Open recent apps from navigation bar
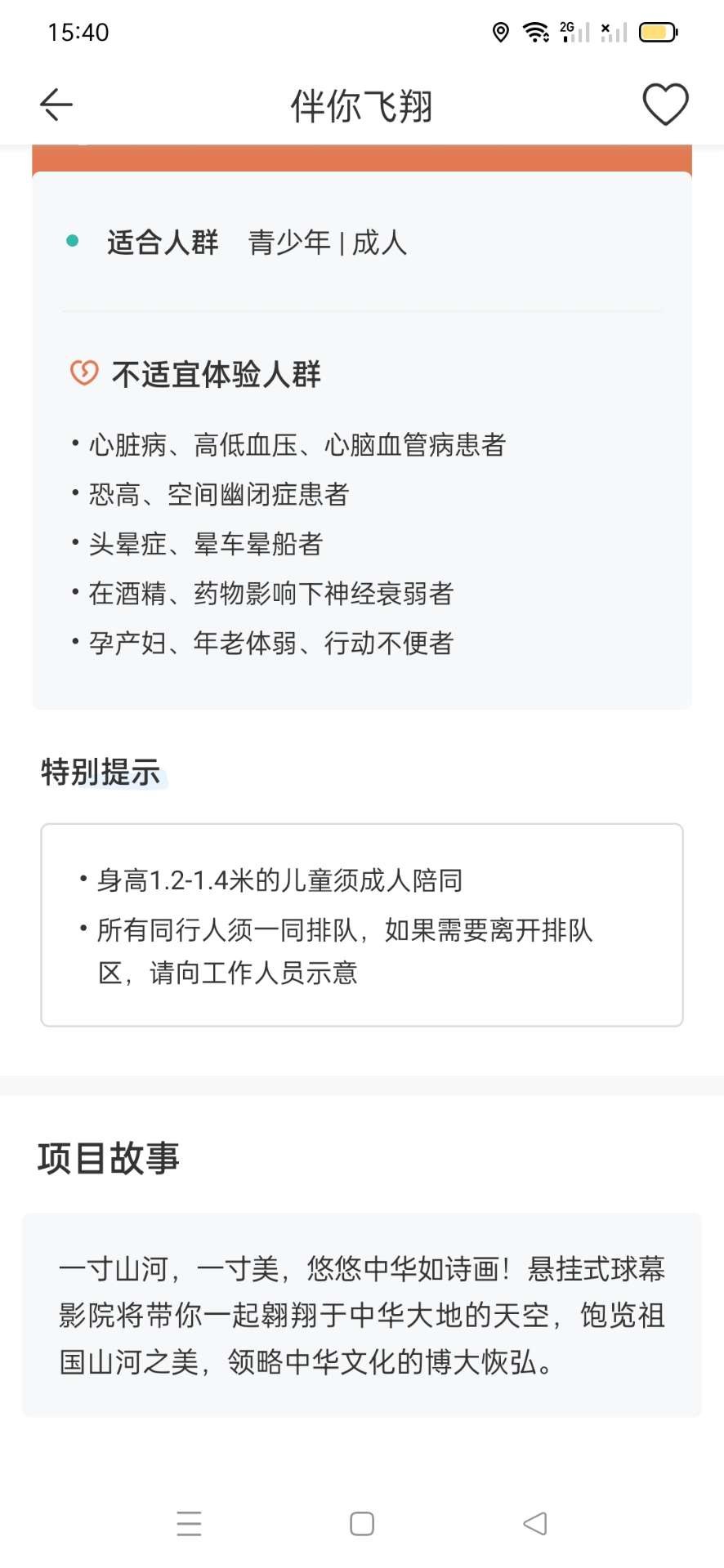Image resolution: width=724 pixels, height=1568 pixels. tap(189, 1523)
